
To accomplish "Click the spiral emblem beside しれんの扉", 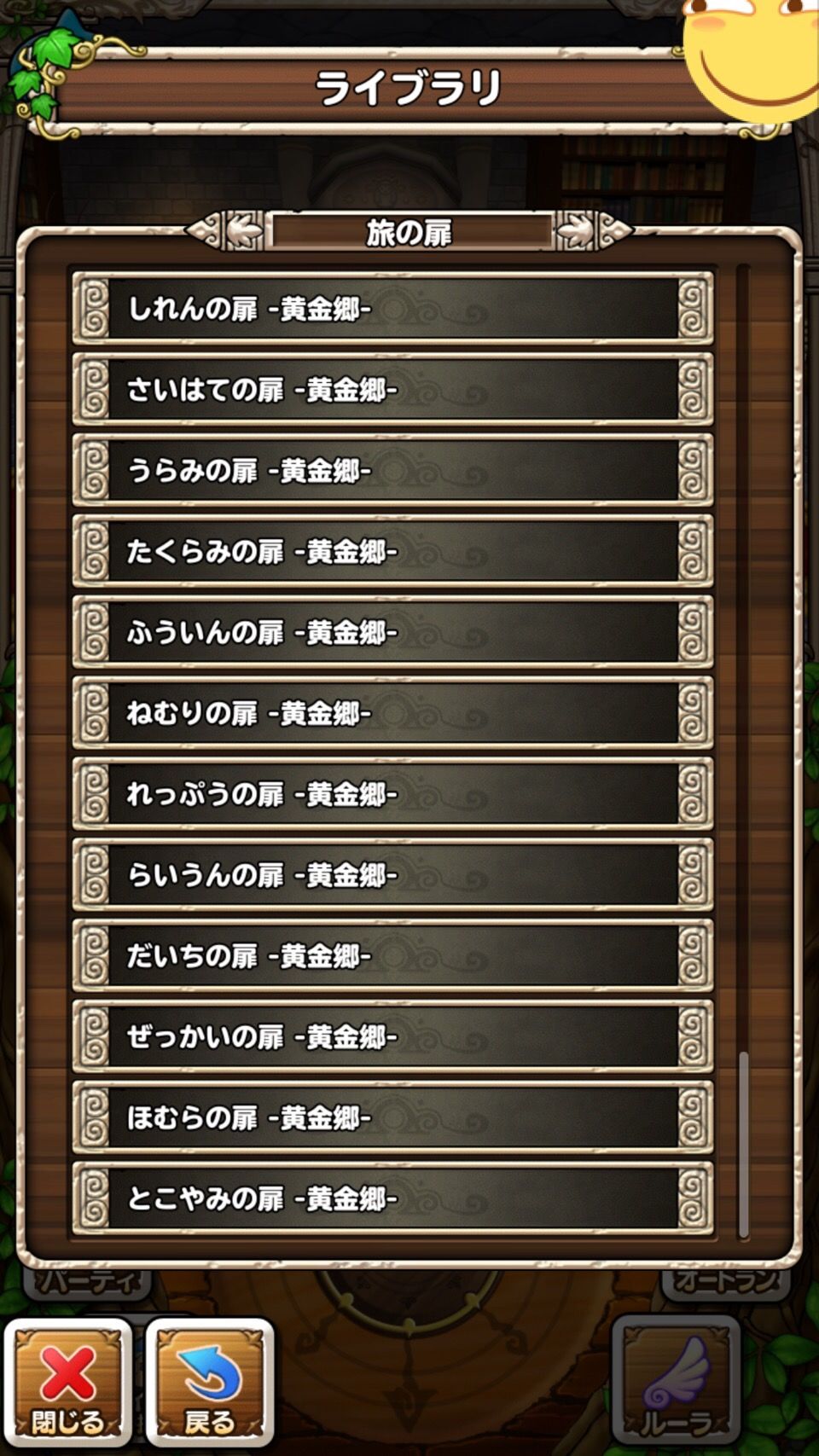I will pos(96,308).
